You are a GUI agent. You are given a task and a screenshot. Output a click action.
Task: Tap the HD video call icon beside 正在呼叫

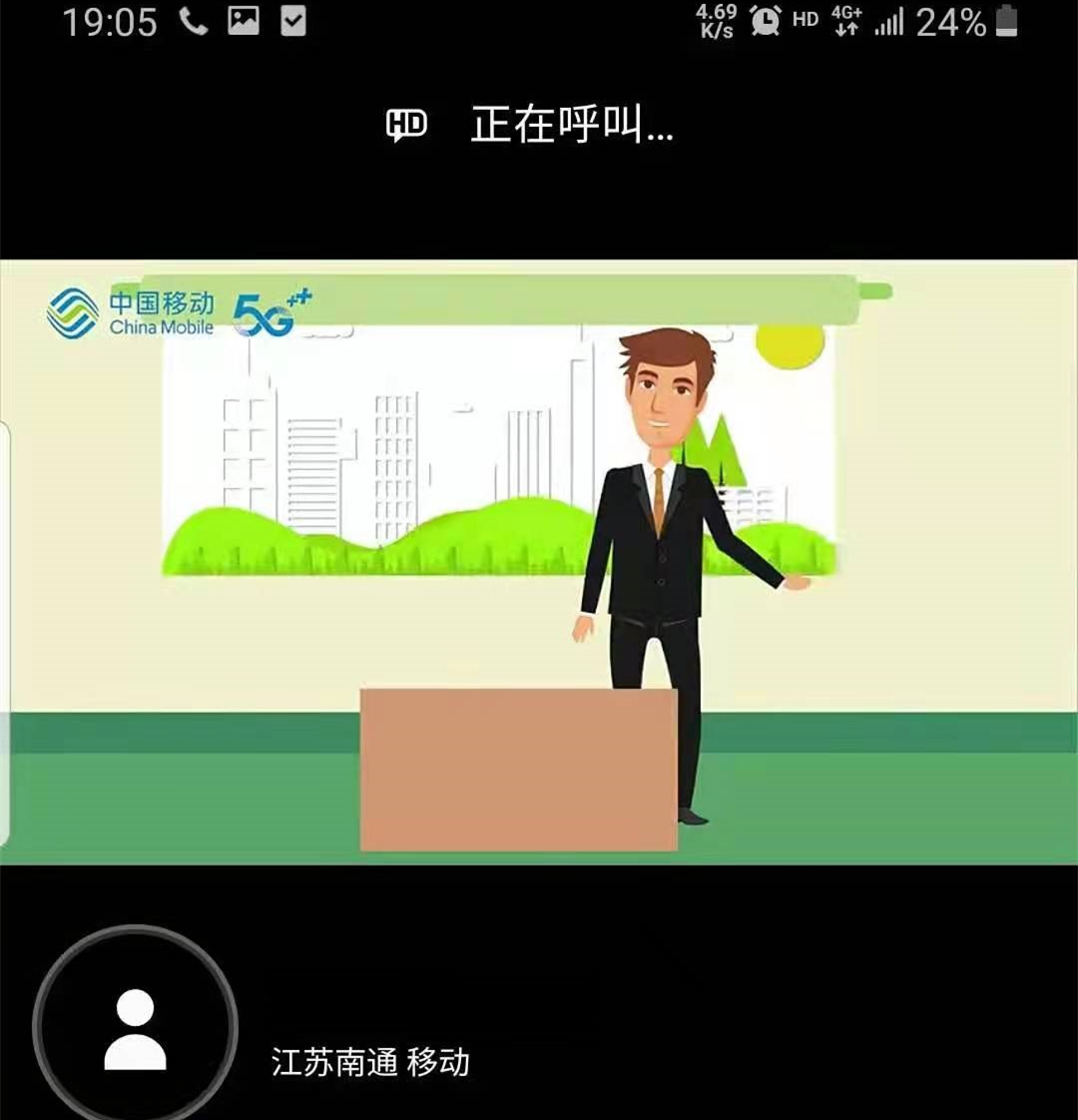[405, 126]
